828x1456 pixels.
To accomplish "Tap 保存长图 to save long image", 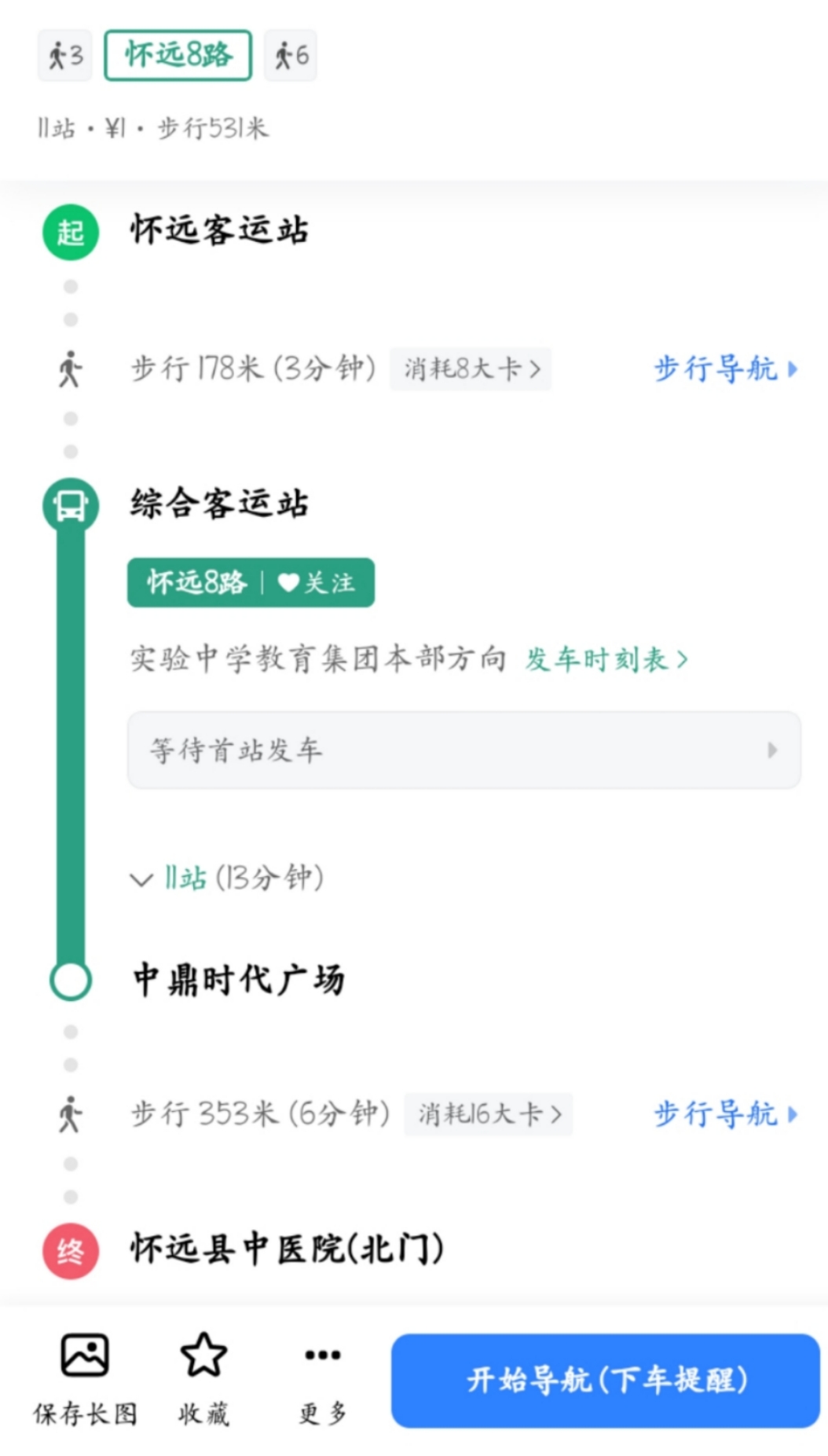I will (x=85, y=1380).
